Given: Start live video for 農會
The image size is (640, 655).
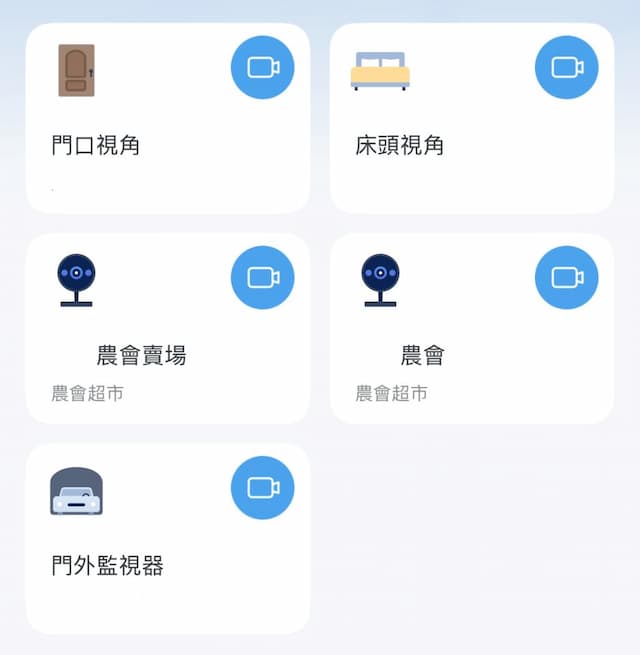Looking at the screenshot, I should 567,277.
